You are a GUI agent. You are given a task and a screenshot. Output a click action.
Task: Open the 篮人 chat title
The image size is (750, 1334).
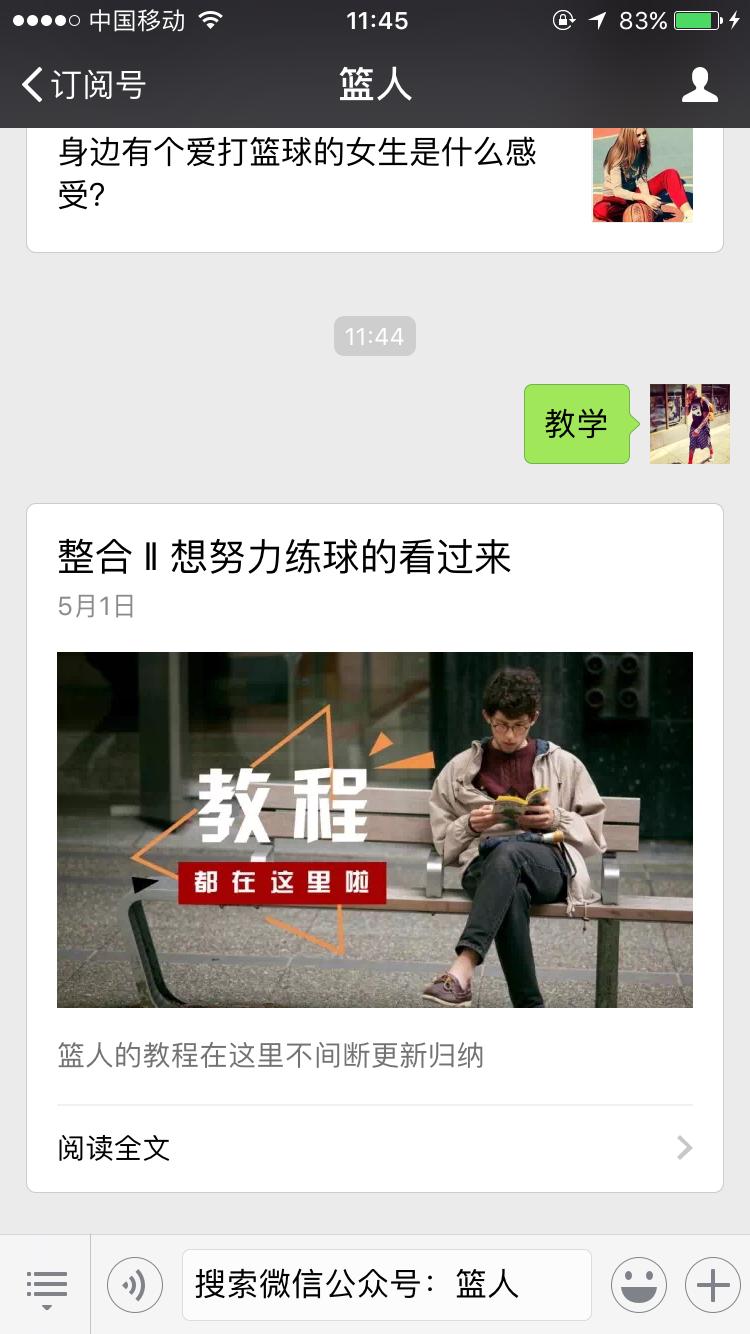tap(375, 85)
